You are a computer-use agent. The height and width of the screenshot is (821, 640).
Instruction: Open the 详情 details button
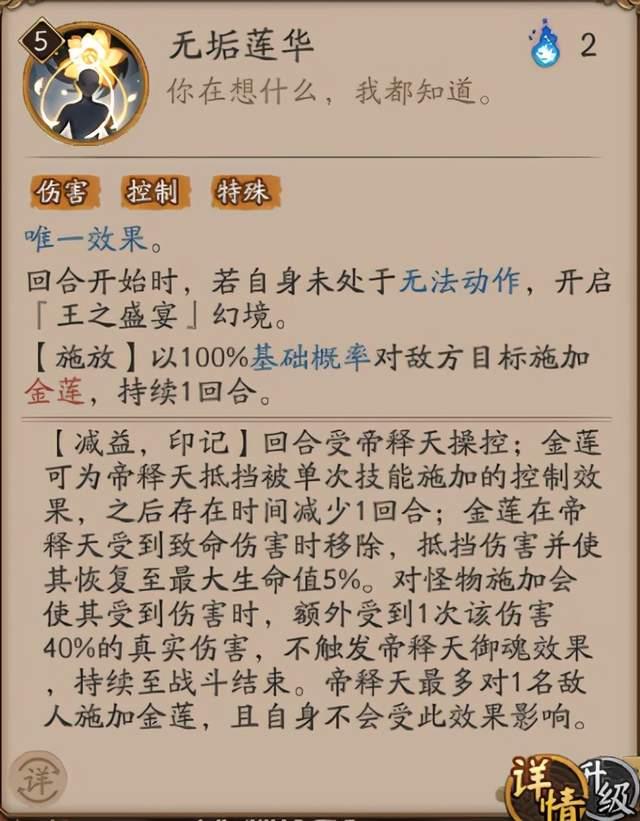tap(547, 784)
